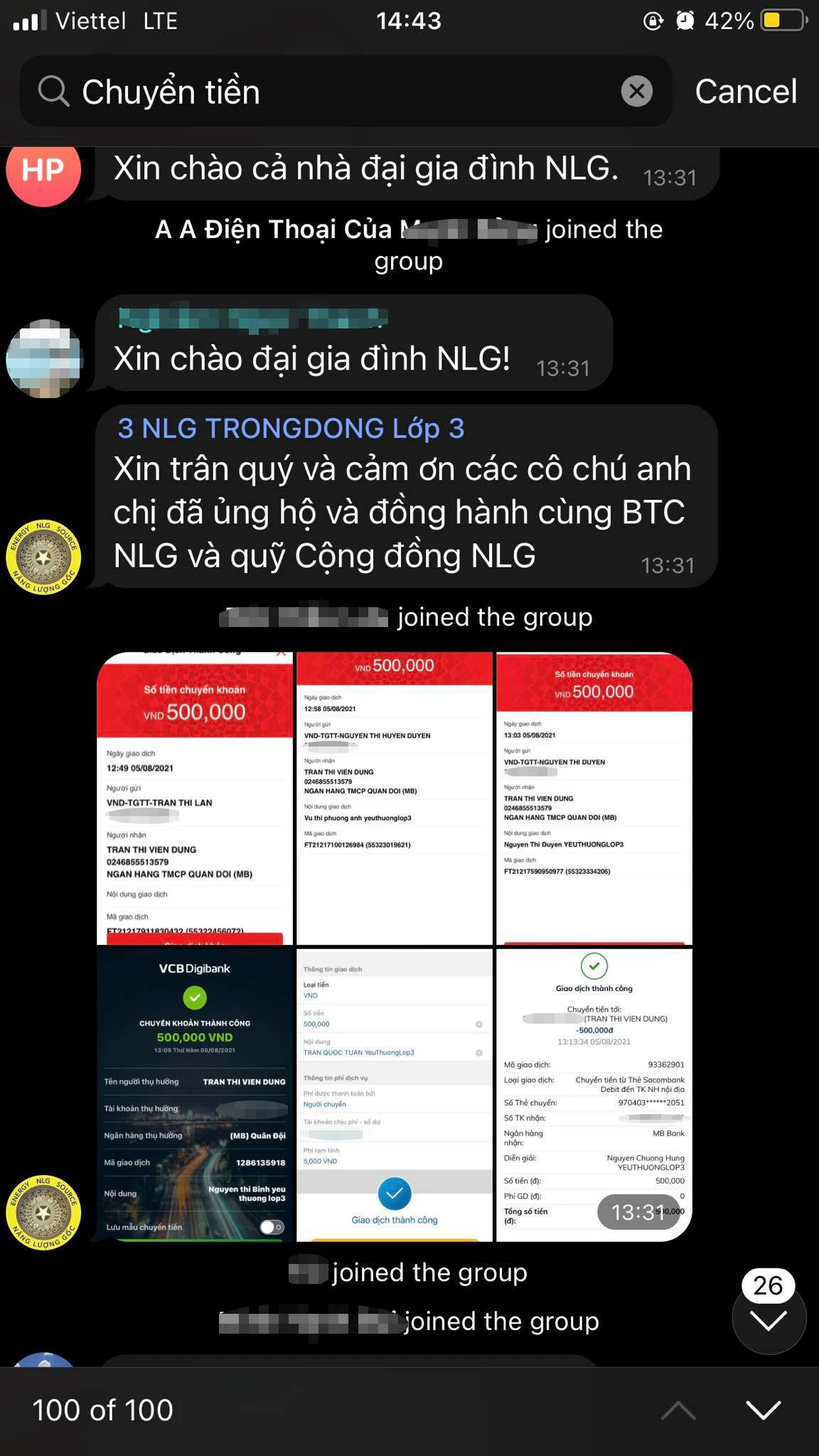Open the VCB Digibank receipt image
The width and height of the screenshot is (819, 1456).
click(195, 1095)
